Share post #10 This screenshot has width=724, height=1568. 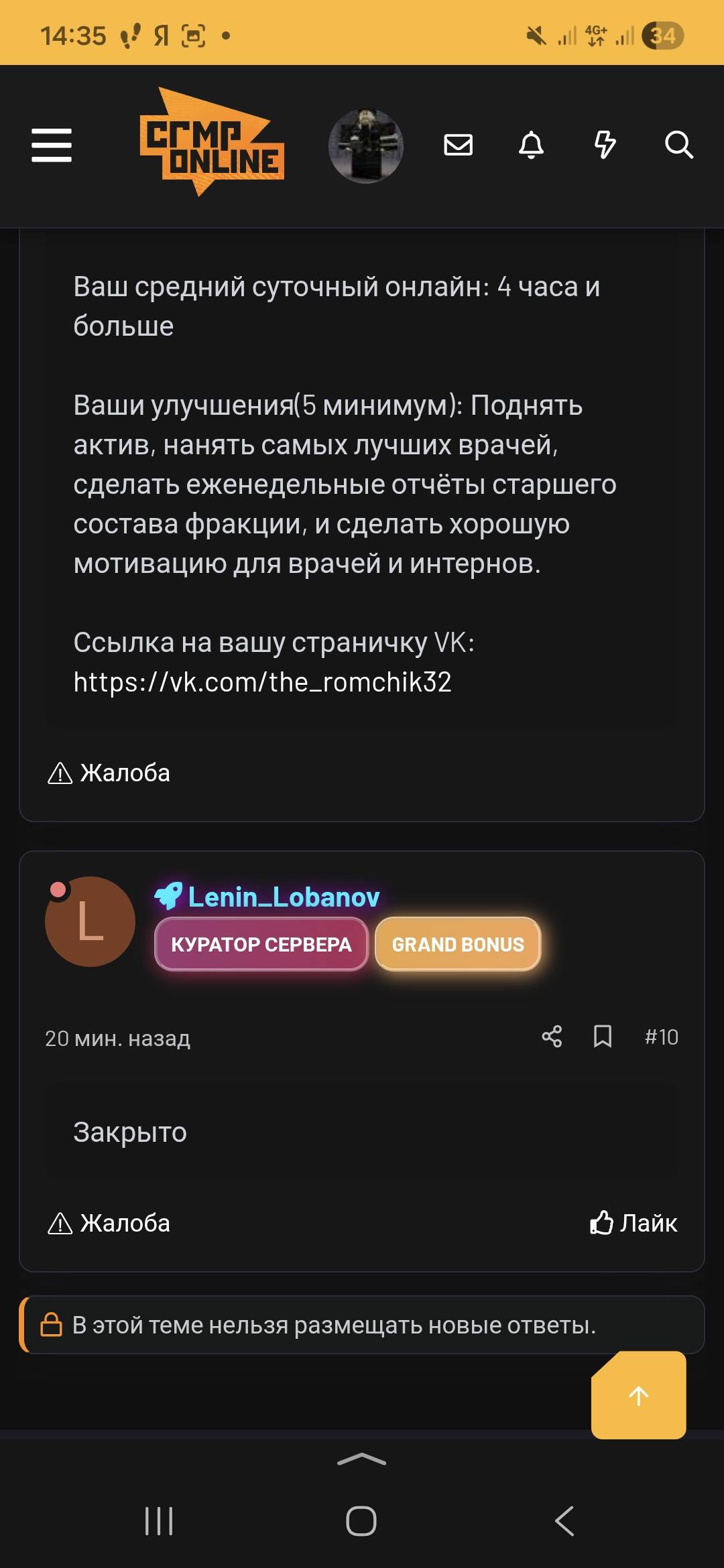pyautogui.click(x=552, y=1037)
